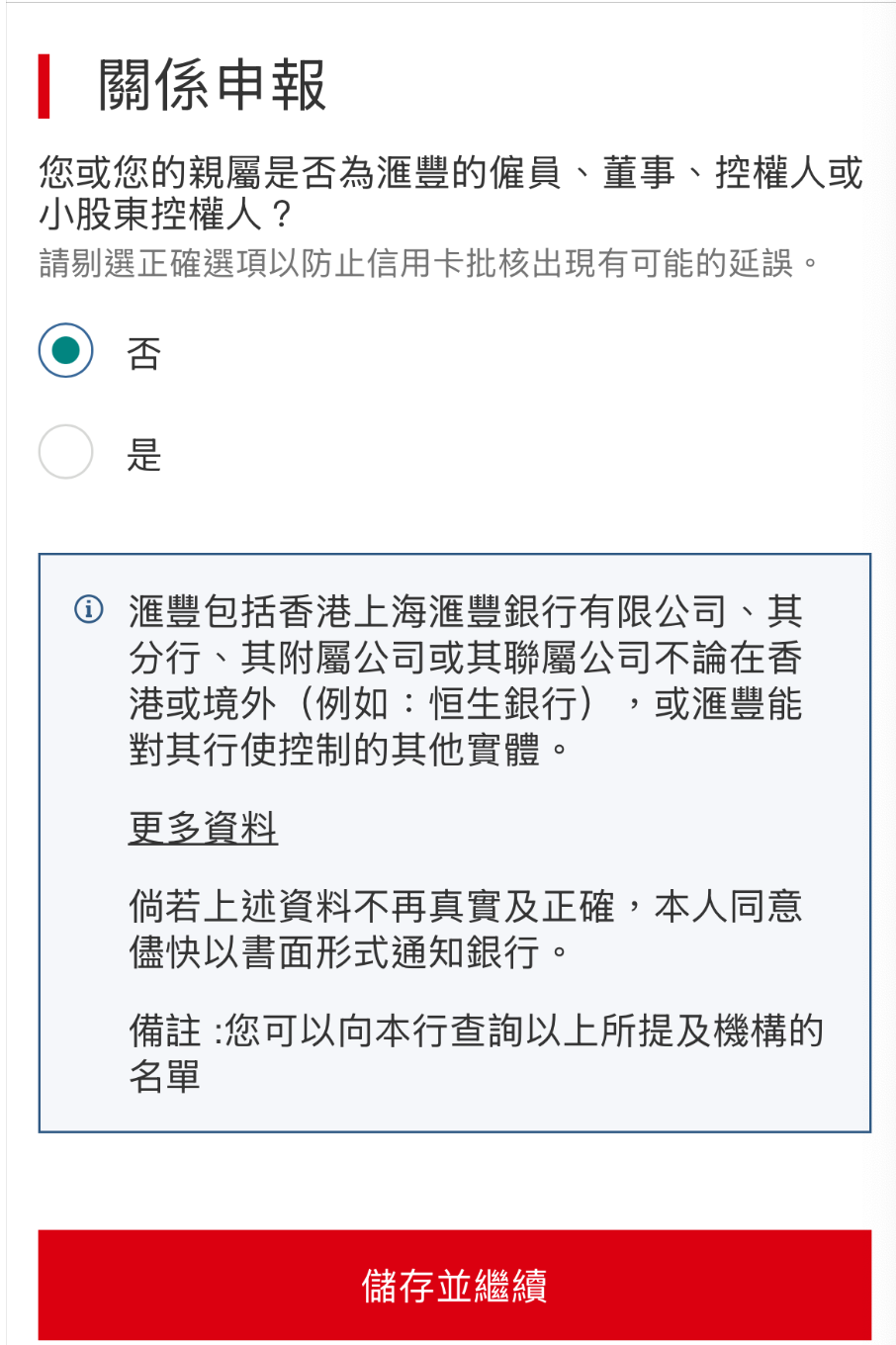Screen dimensions: 896x1345
Task: Choose the 是 radio option
Action: click(66, 452)
